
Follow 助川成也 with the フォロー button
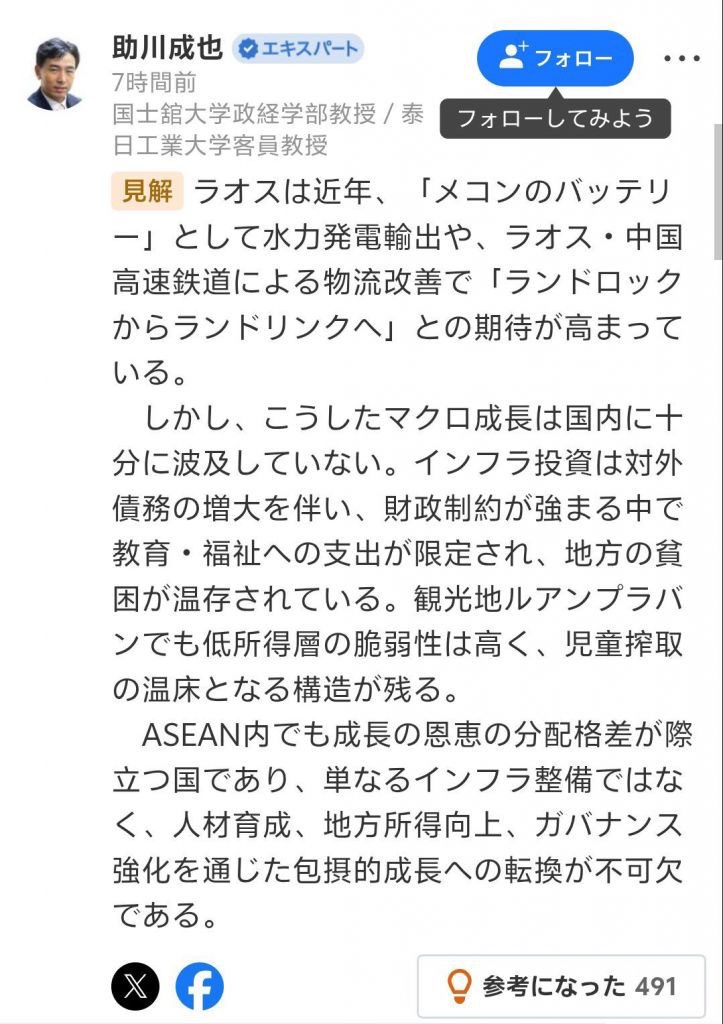555,58
